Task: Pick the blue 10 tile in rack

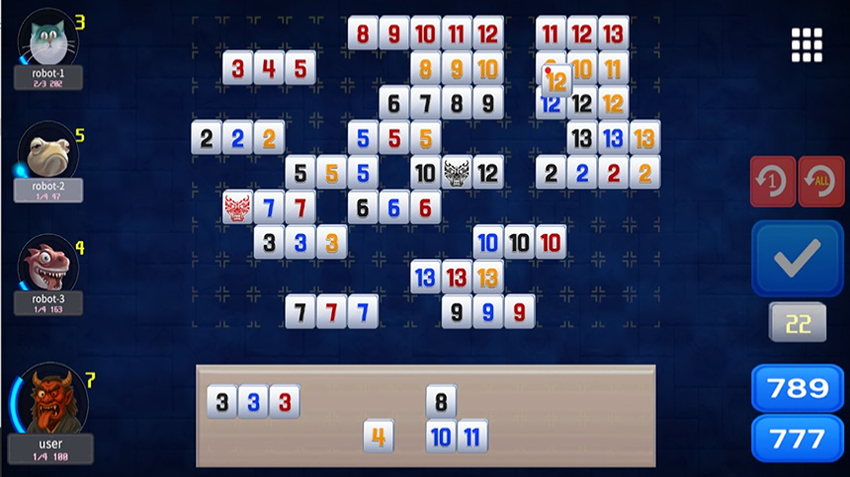Action: pos(441,436)
